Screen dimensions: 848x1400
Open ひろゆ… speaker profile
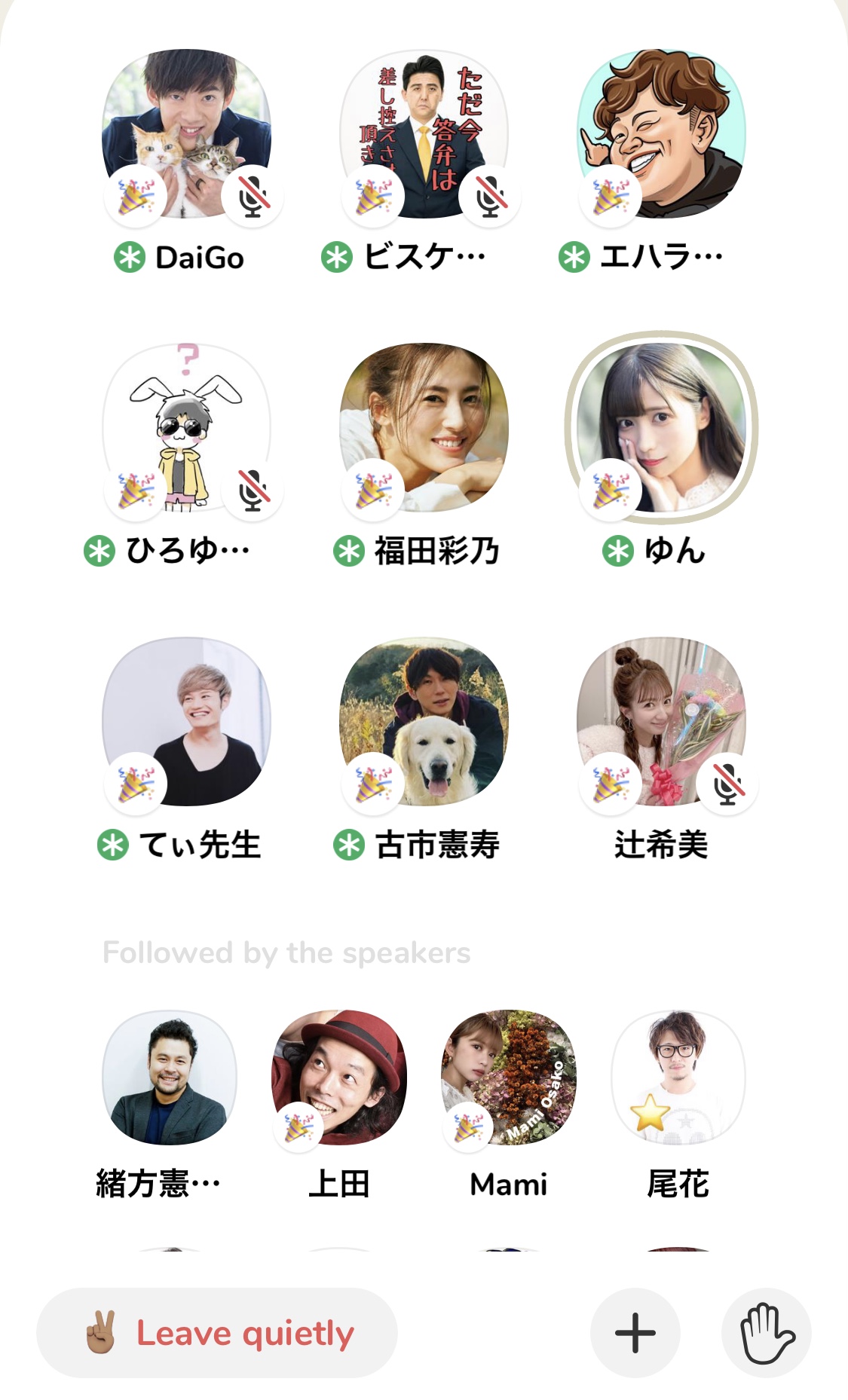pyautogui.click(x=186, y=427)
